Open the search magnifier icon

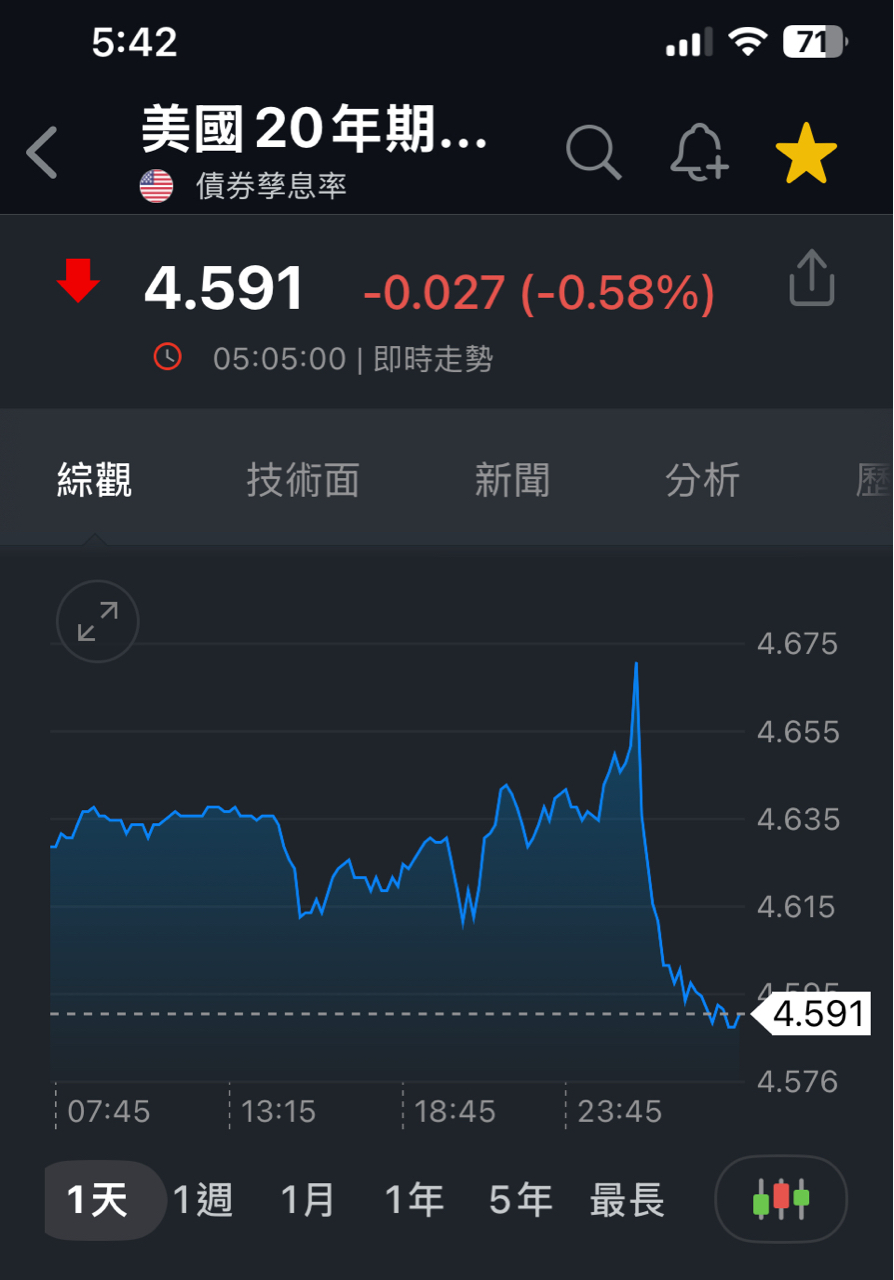pyautogui.click(x=593, y=153)
